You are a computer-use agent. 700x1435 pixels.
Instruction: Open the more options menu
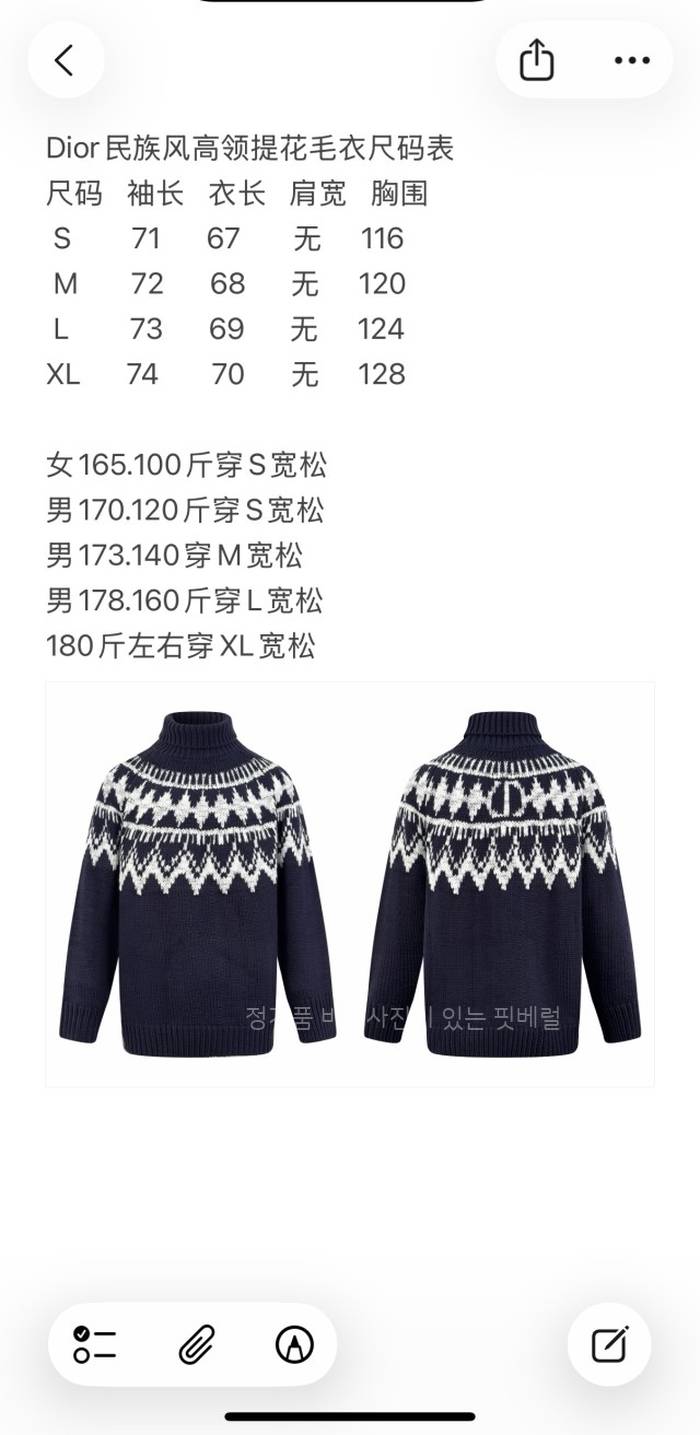click(x=632, y=60)
